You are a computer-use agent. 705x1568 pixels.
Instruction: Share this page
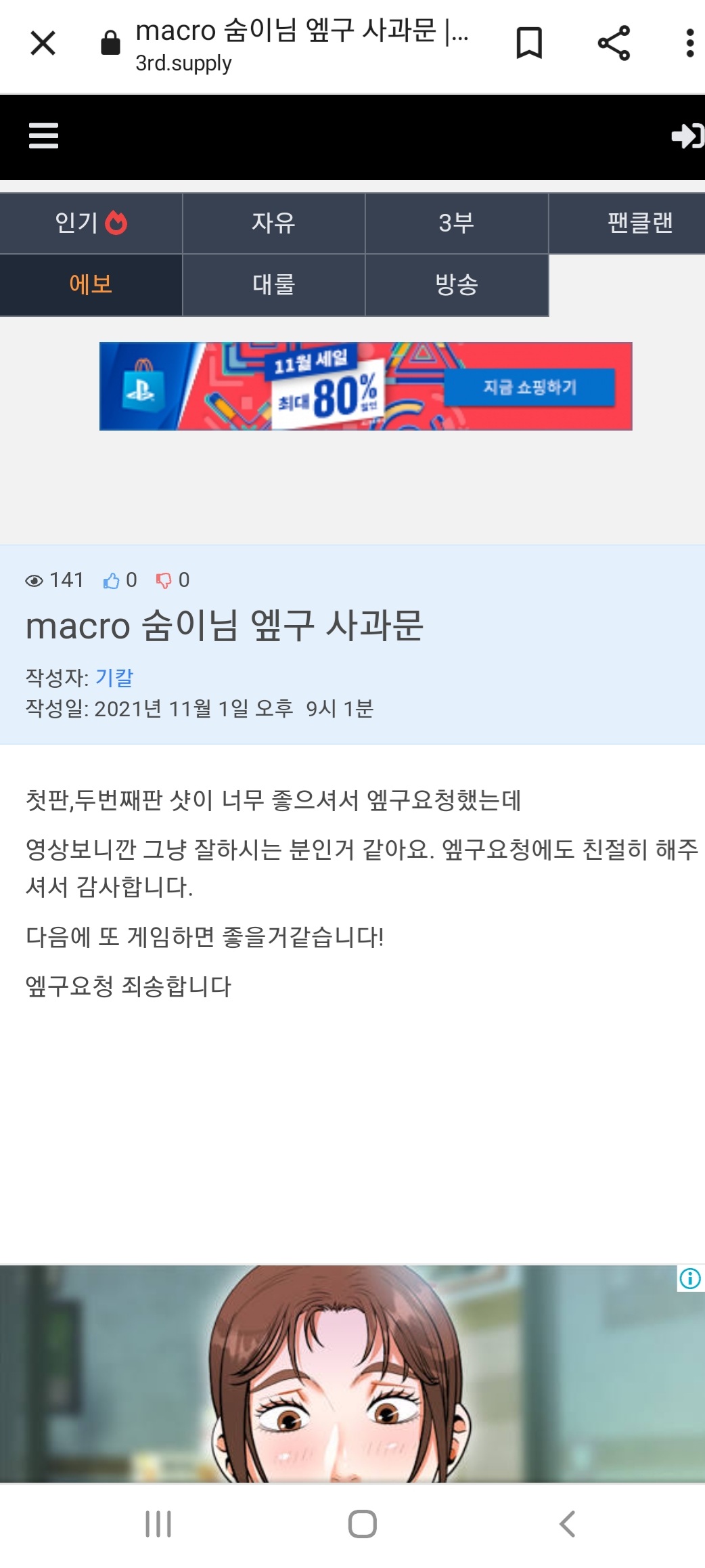click(614, 44)
